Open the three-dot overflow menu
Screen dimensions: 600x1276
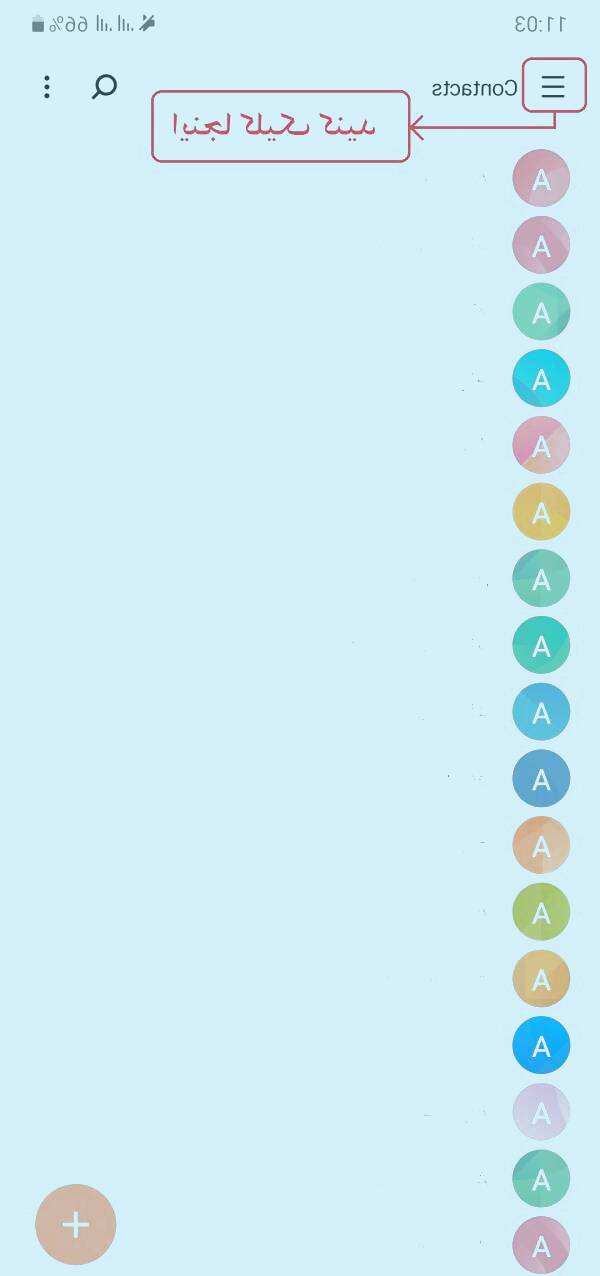[x=47, y=87]
